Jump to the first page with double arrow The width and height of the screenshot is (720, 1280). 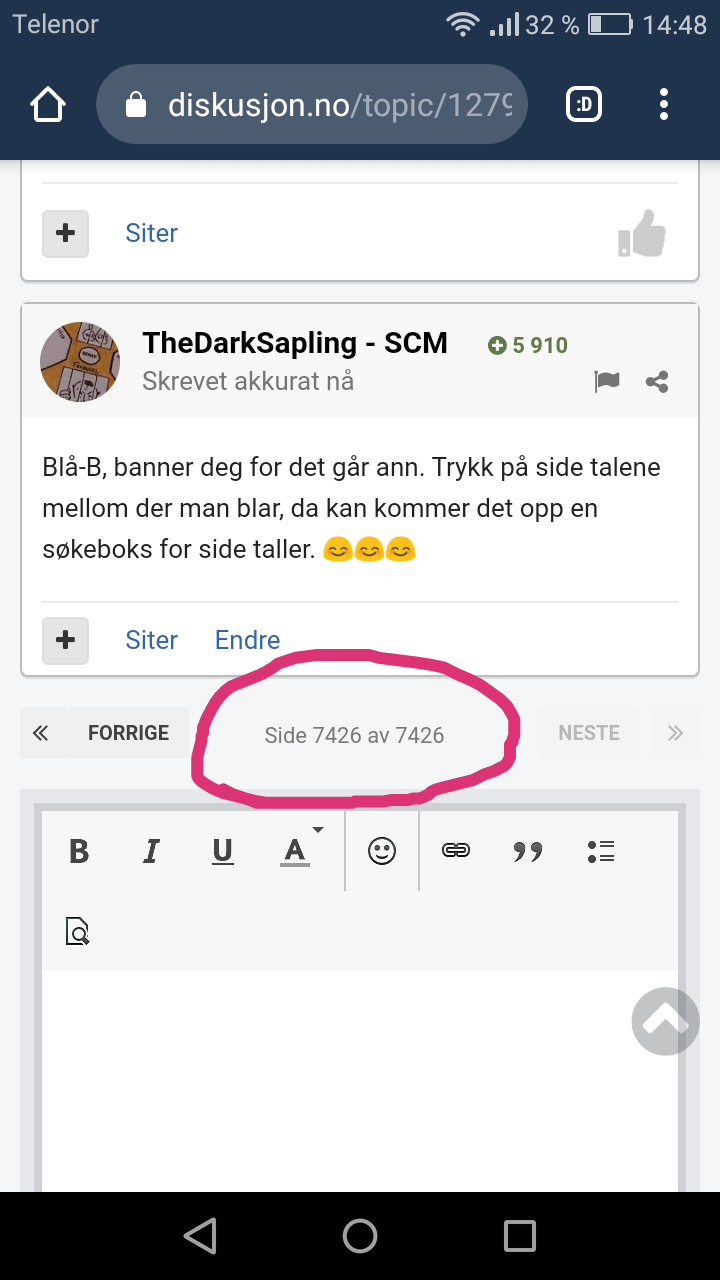point(40,733)
